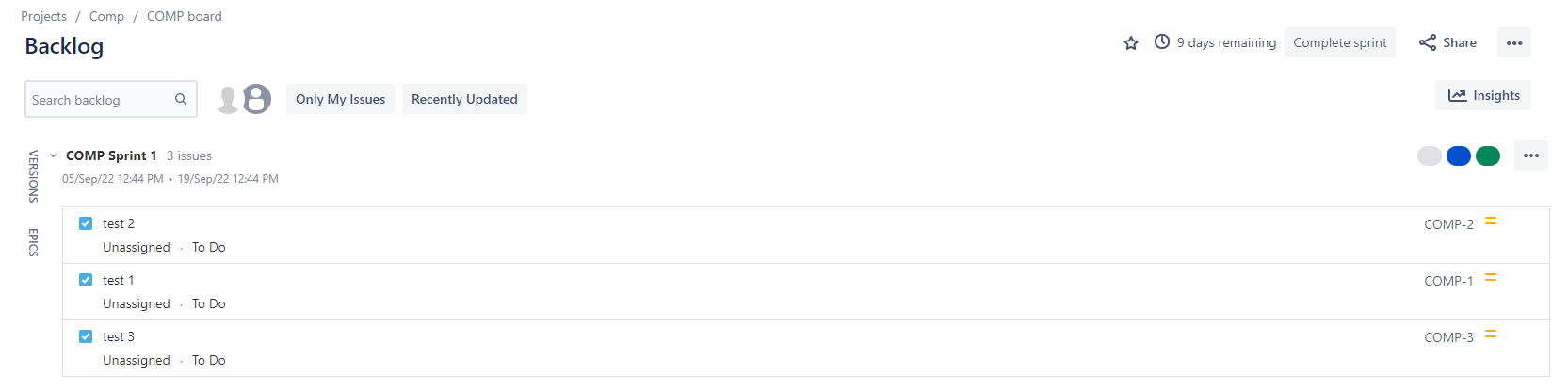The width and height of the screenshot is (1568, 392).
Task: Filter by unassigned avatar
Action: [228, 99]
